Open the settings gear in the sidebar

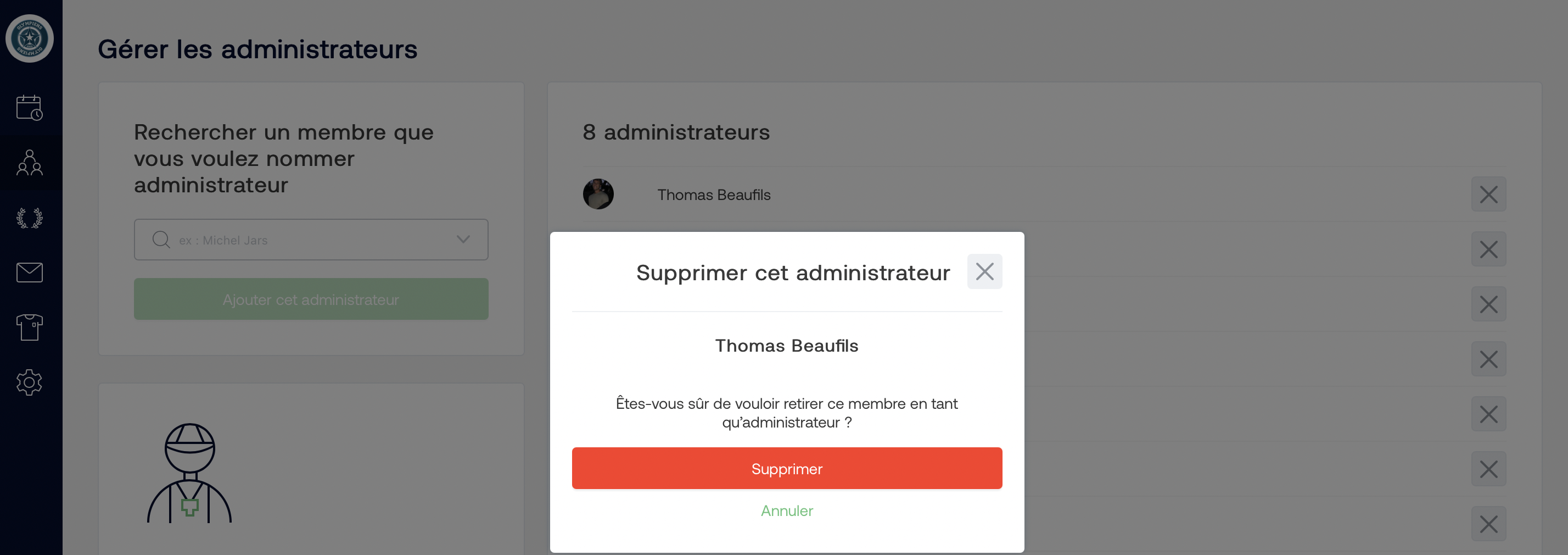coord(29,382)
